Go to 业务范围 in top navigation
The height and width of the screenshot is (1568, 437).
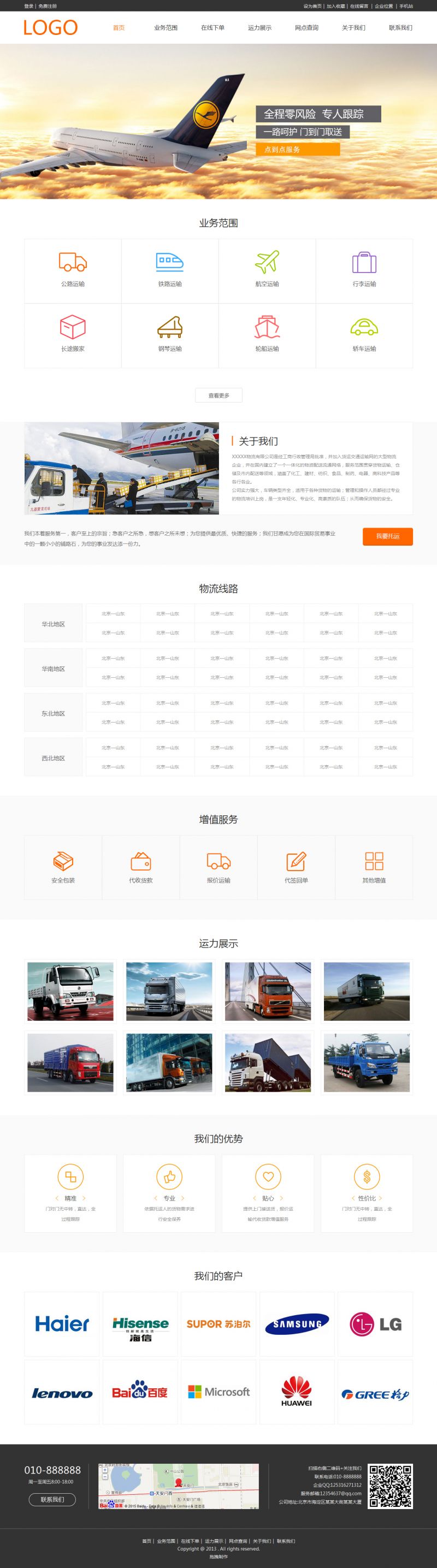tap(166, 28)
